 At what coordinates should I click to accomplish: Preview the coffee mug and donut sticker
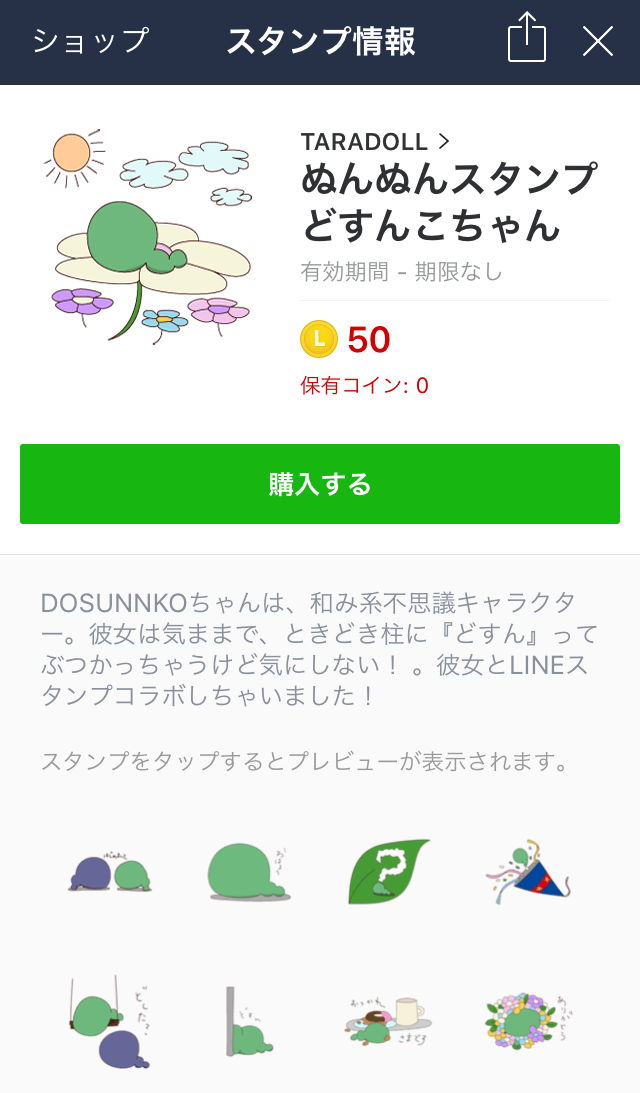(x=388, y=1022)
